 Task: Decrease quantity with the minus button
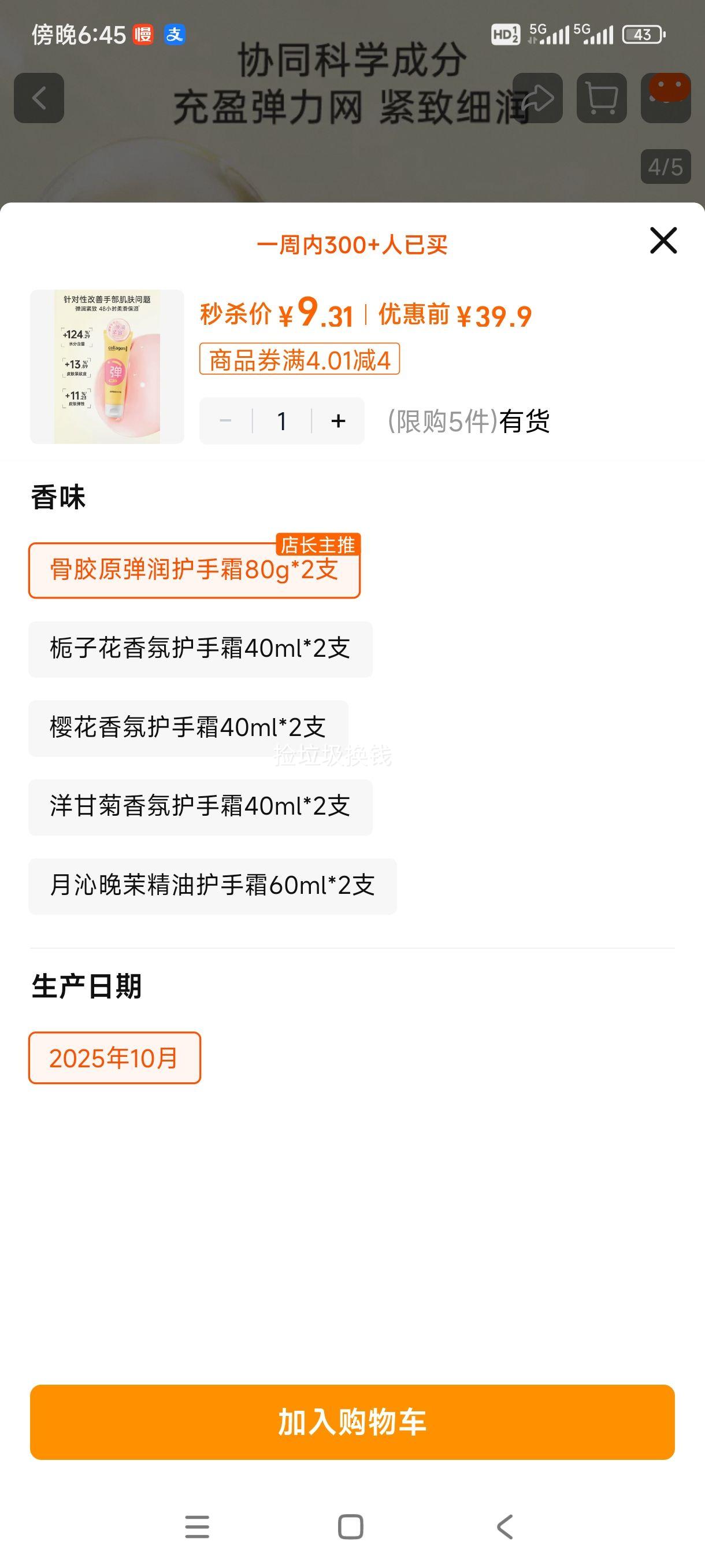coord(226,420)
